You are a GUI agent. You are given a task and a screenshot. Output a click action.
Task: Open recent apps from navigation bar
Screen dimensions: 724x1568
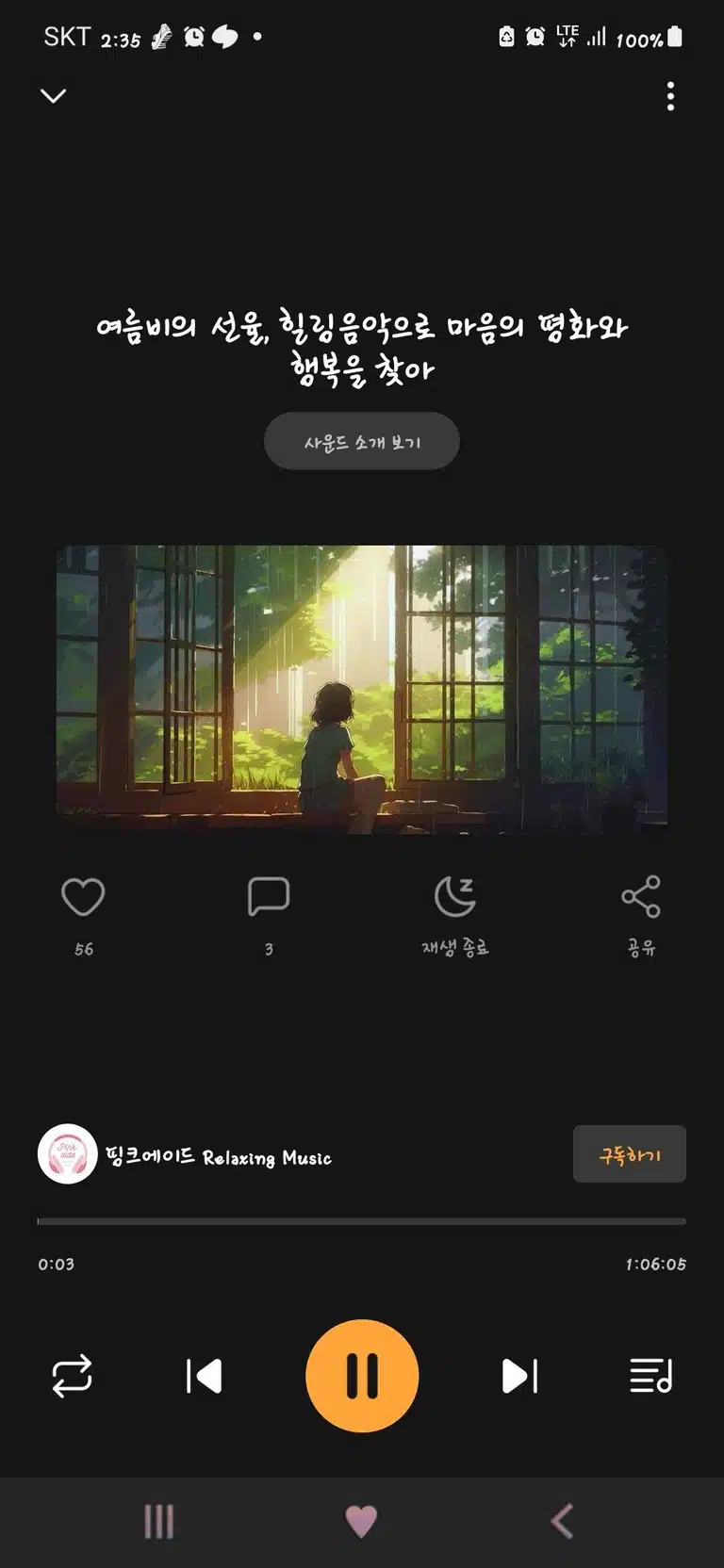click(158, 1522)
